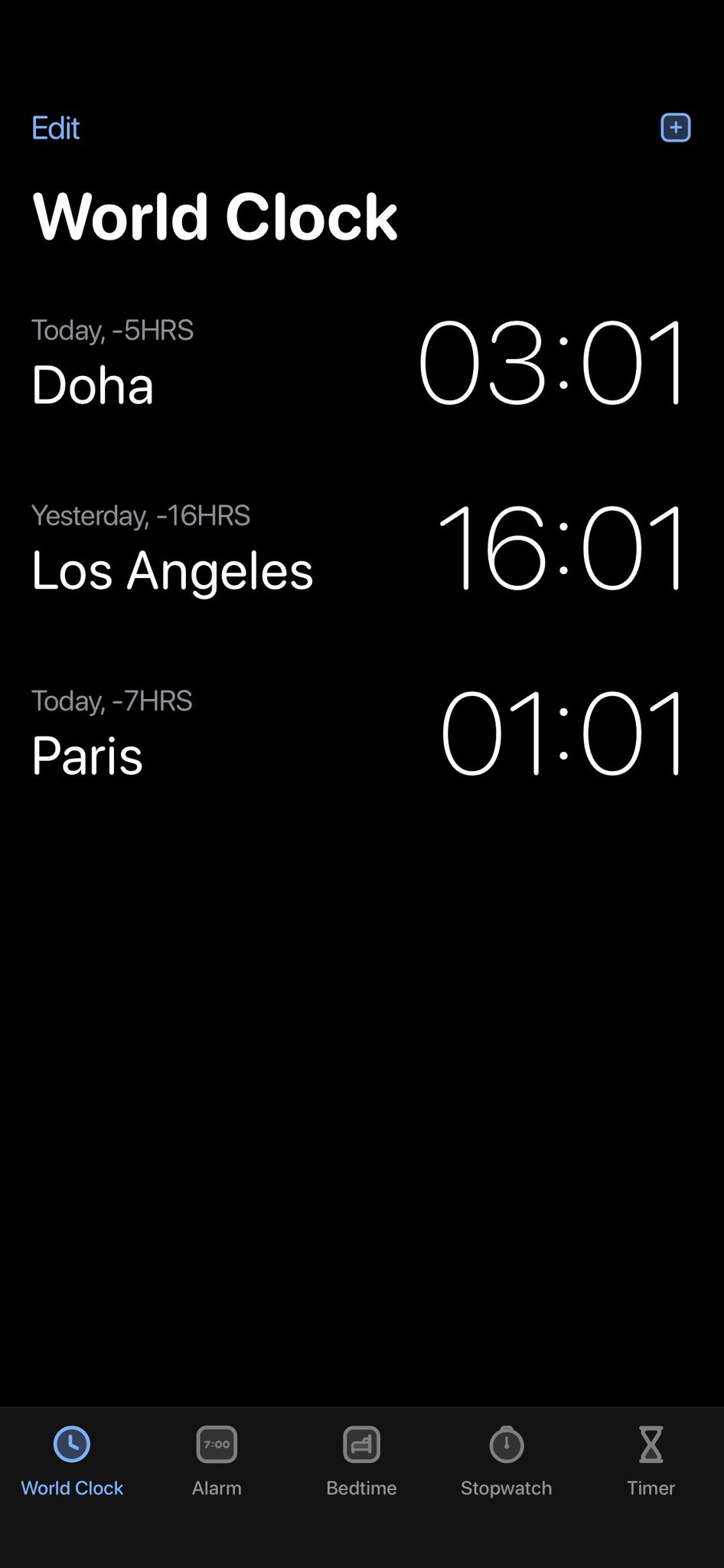724x1568 pixels.
Task: Add a new city with the plus icon
Action: click(675, 127)
